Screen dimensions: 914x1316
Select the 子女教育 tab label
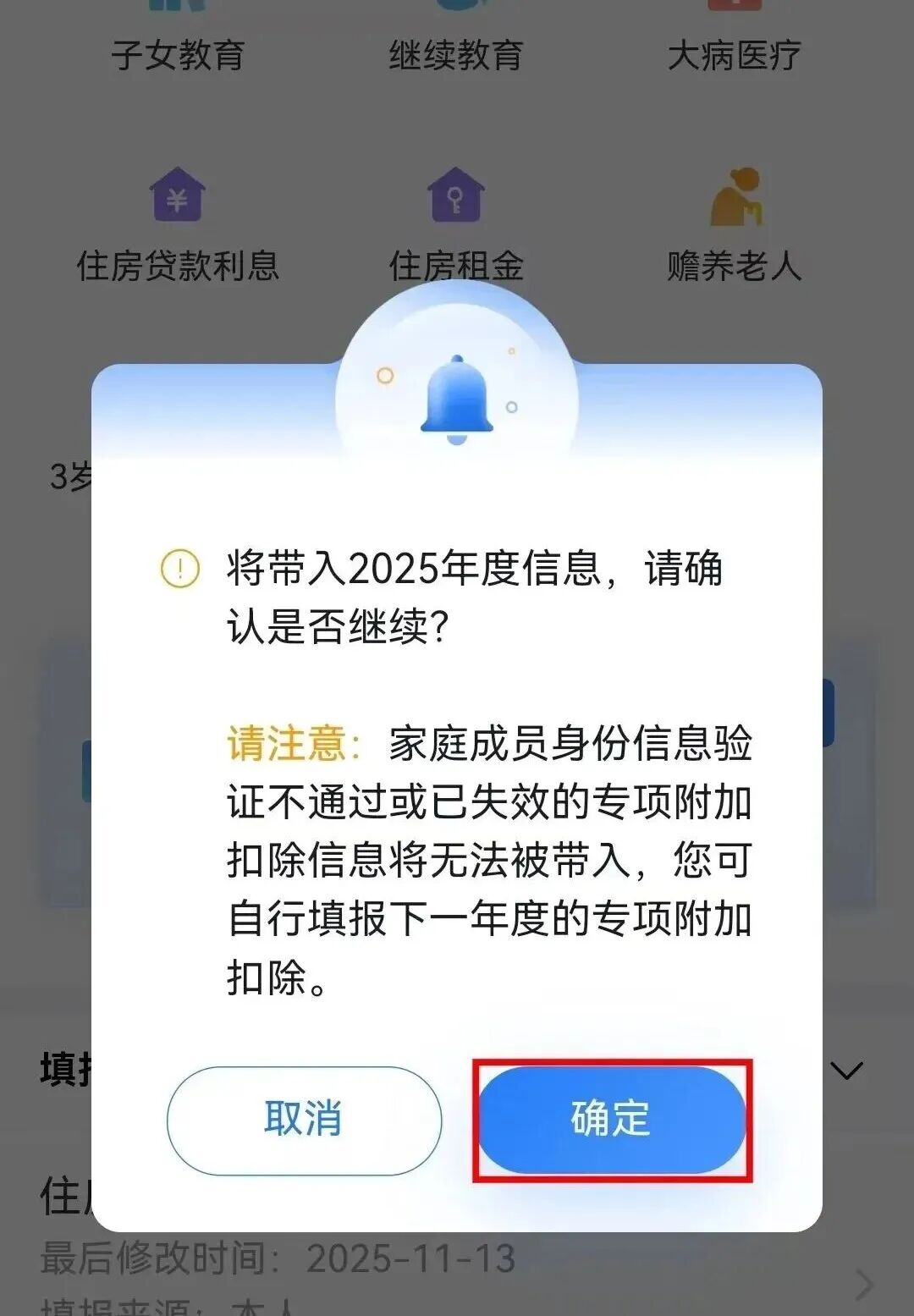tap(178, 55)
